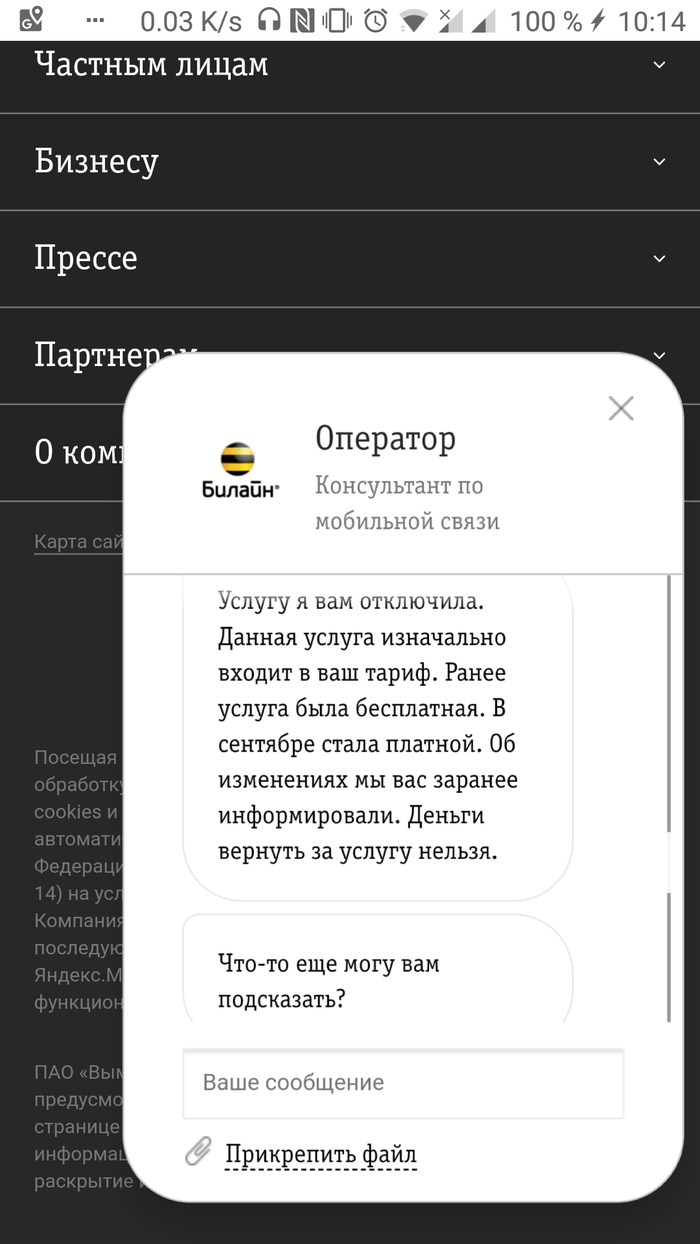This screenshot has width=700, height=1244.
Task: Tap the Прикрепить файл link
Action: pos(320,1154)
